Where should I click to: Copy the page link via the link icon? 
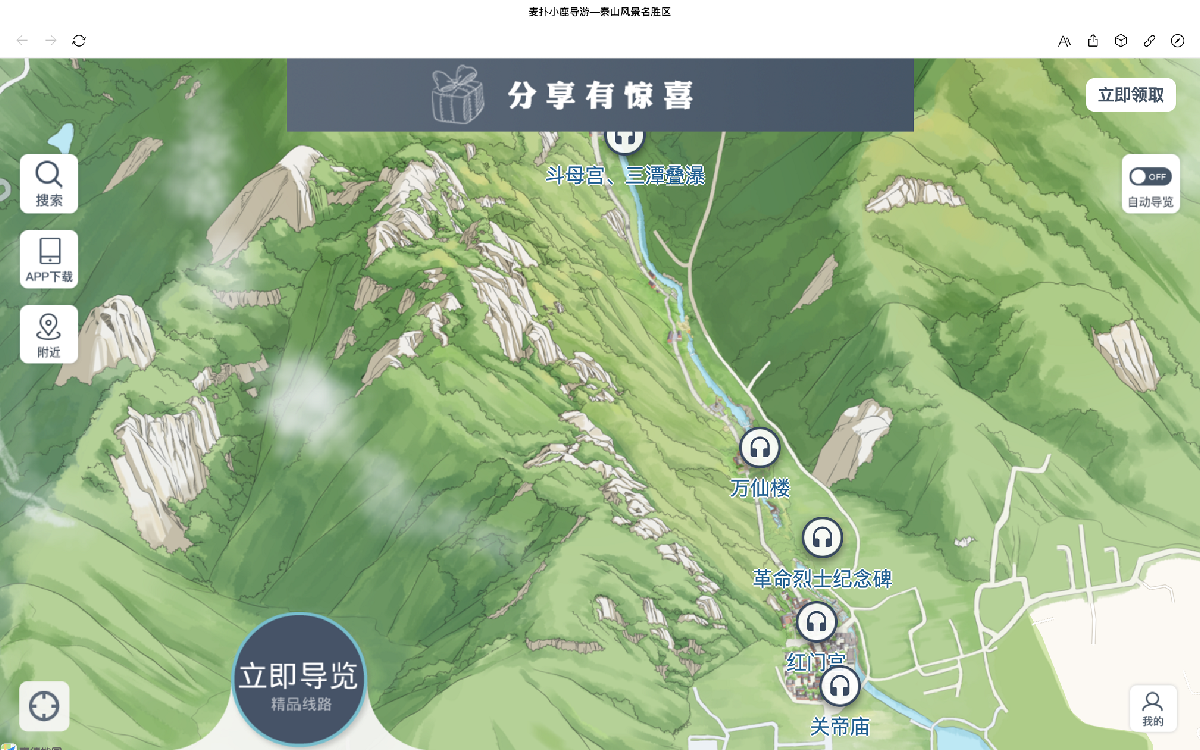1150,40
